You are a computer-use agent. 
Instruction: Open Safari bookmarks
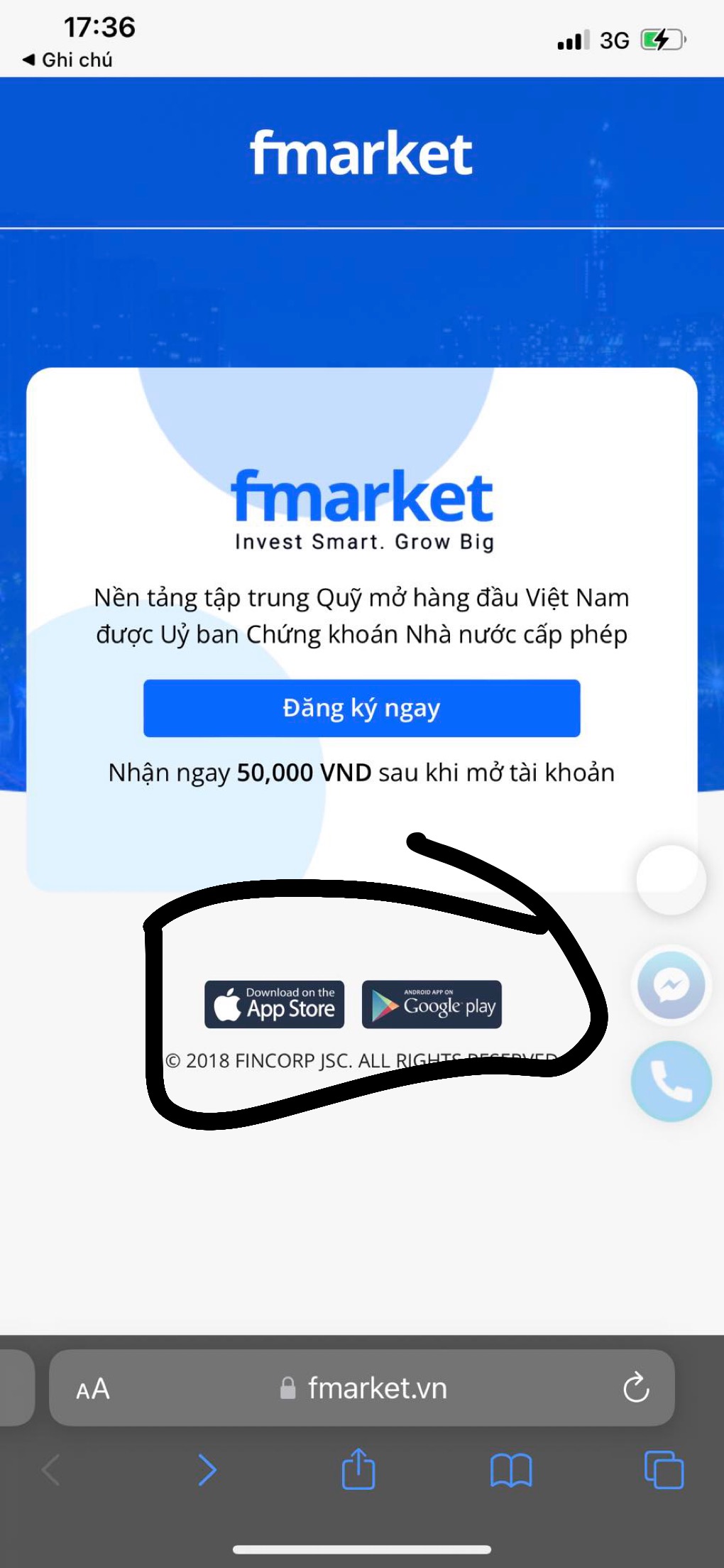coord(510,1470)
